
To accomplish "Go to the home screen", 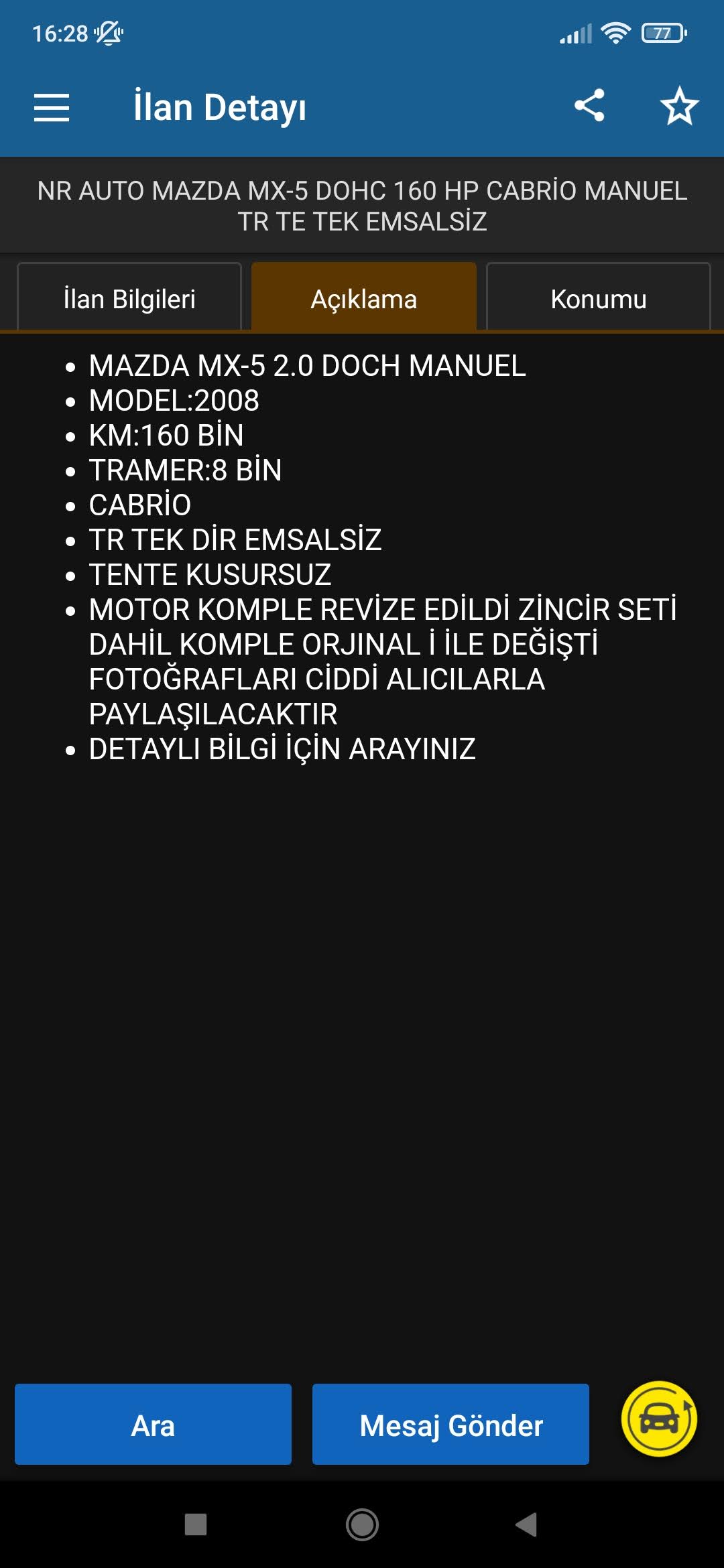I will pos(362,1524).
